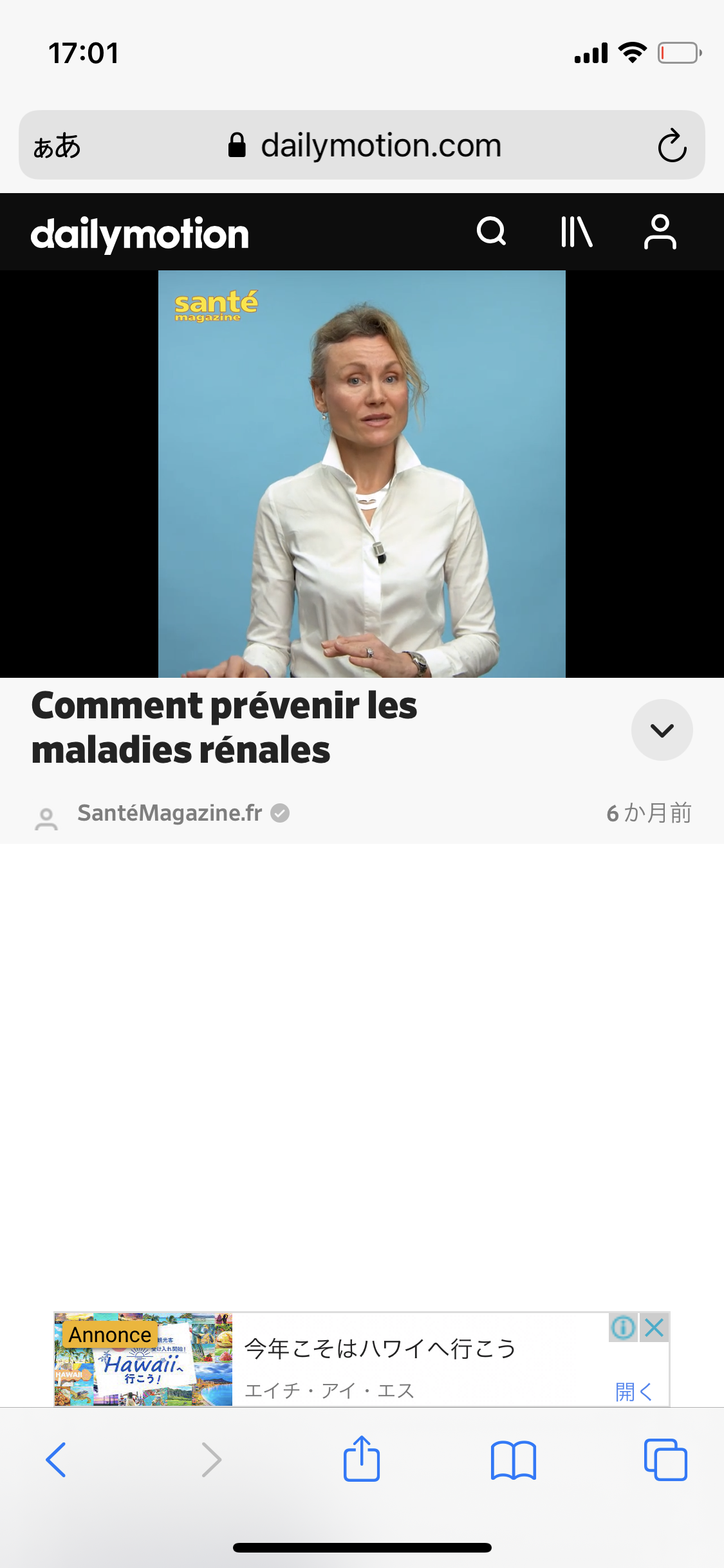Screen dimensions: 724x1568
Task: Reload the page
Action: (x=672, y=145)
